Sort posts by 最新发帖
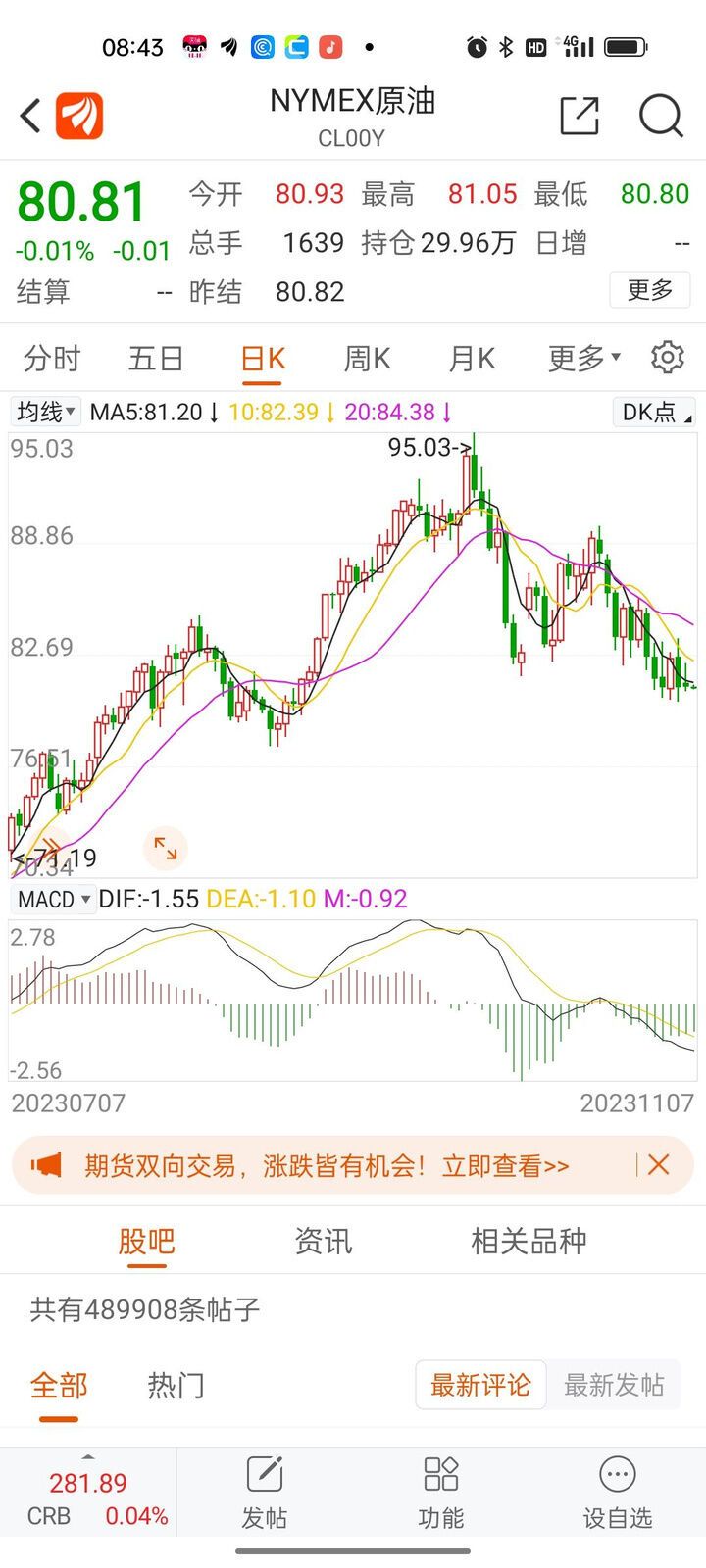706x1568 pixels. pyautogui.click(x=614, y=1385)
